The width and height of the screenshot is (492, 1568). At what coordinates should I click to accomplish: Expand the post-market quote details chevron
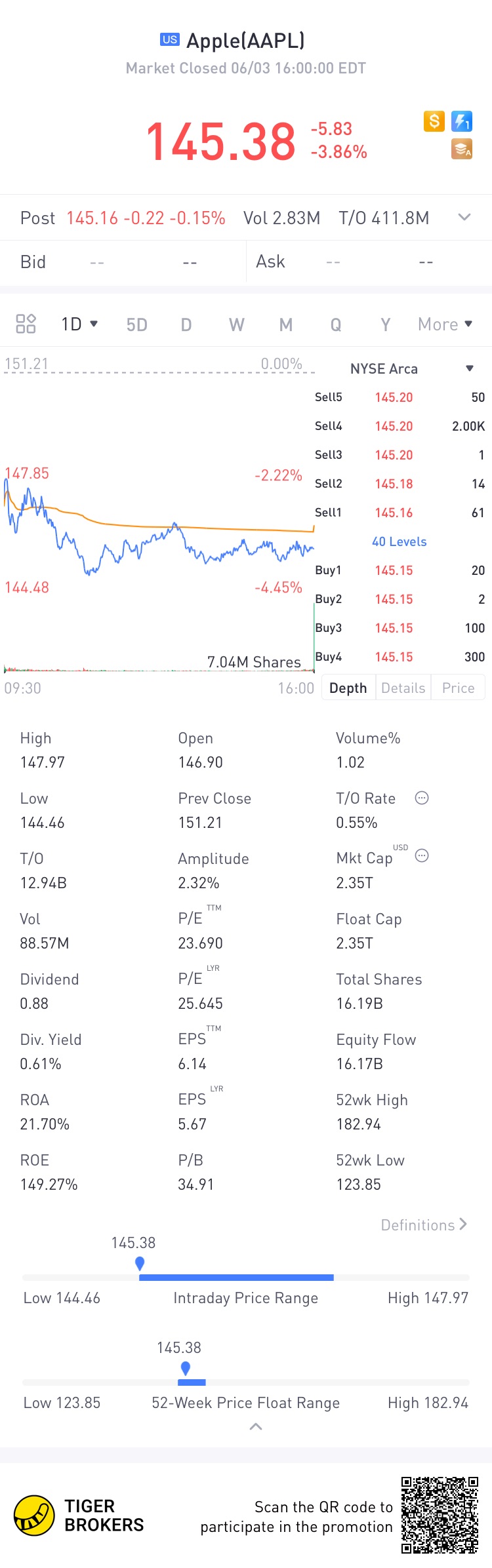pos(464,218)
